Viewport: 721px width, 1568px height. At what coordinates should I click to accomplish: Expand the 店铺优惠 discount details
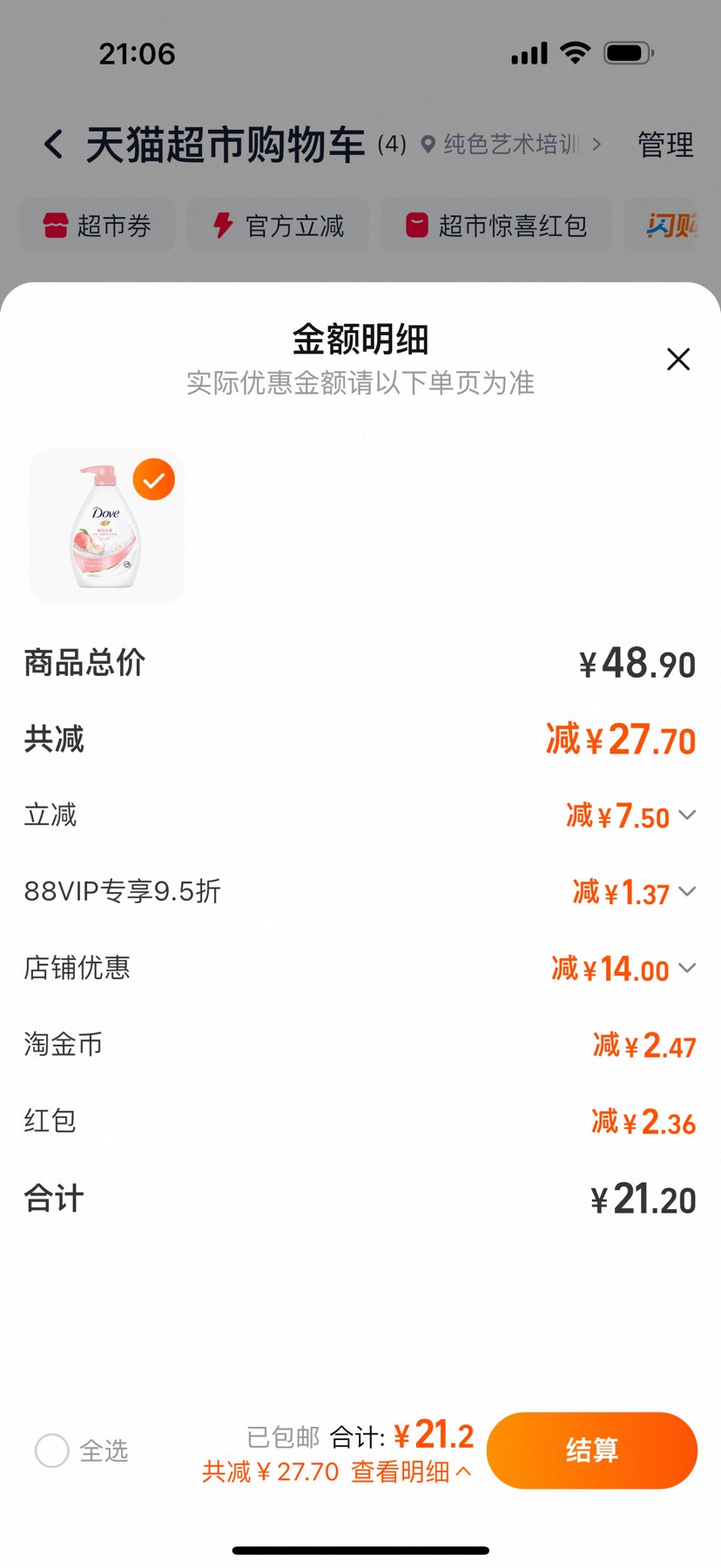point(688,967)
